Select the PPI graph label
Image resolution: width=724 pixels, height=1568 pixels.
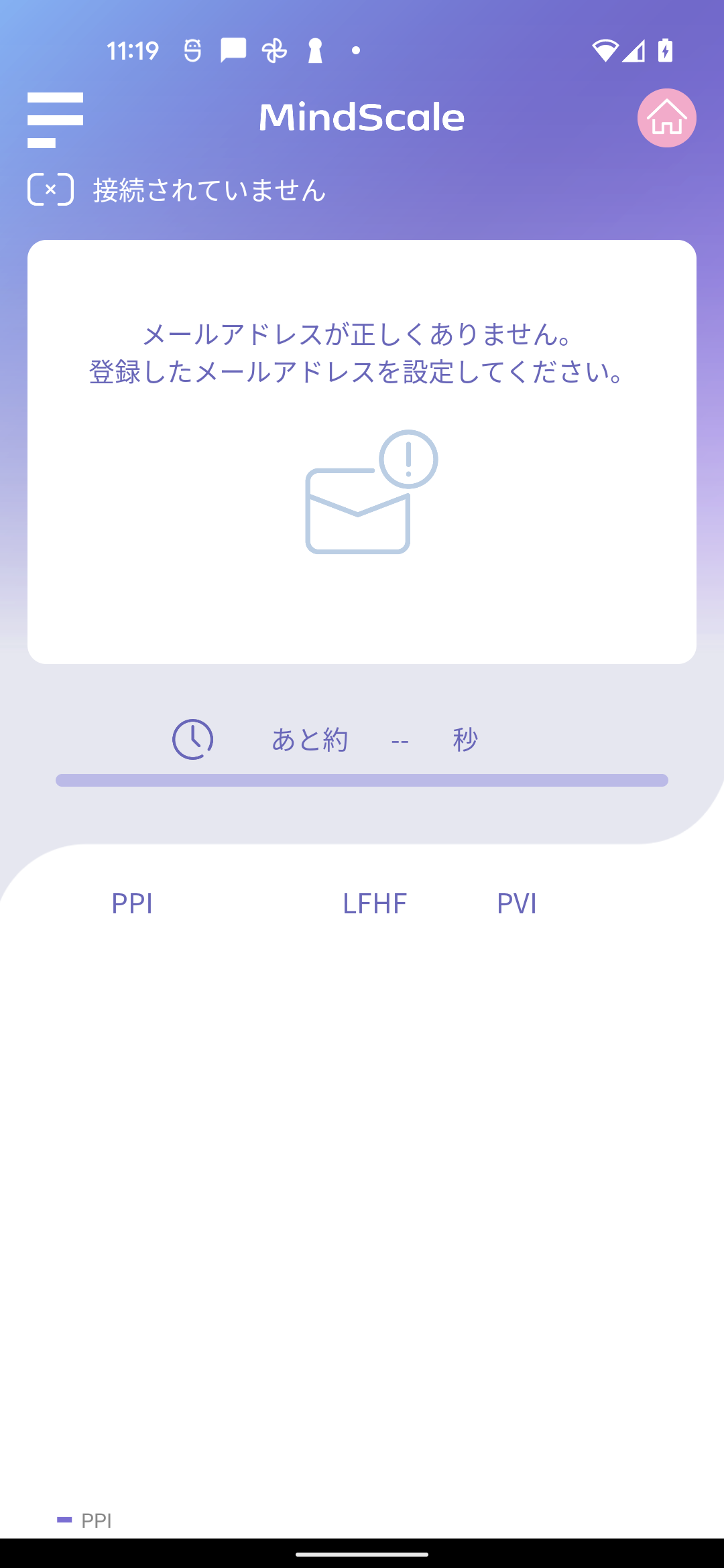point(132,904)
